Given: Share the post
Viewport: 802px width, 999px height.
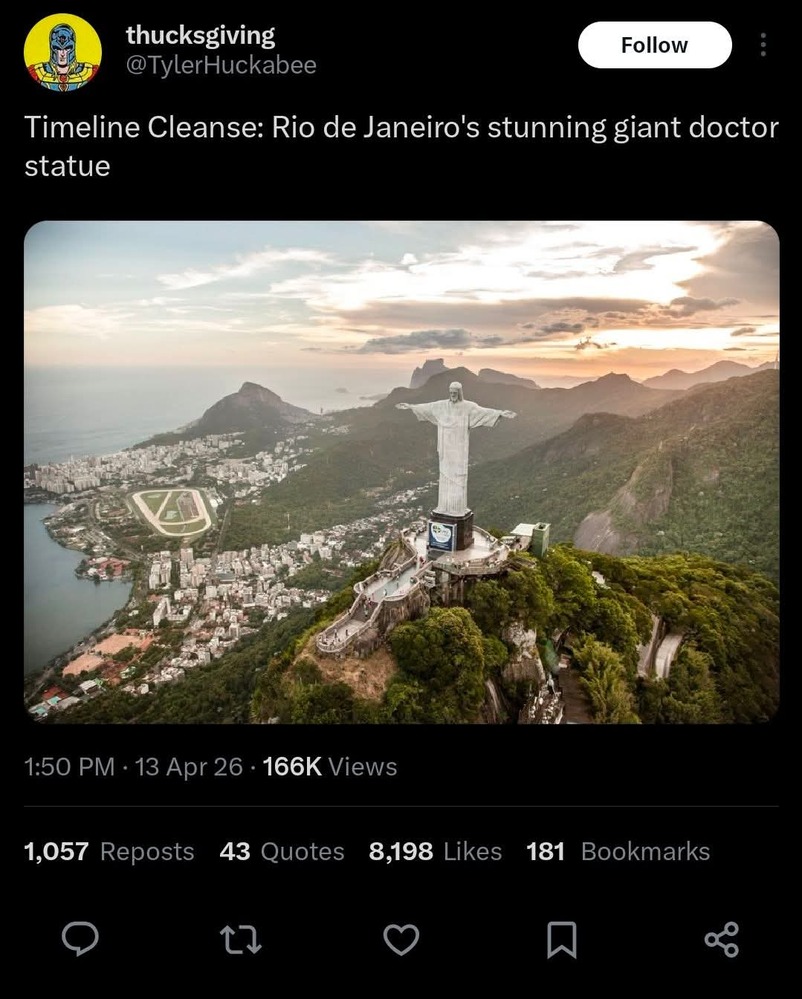Looking at the screenshot, I should 721,939.
